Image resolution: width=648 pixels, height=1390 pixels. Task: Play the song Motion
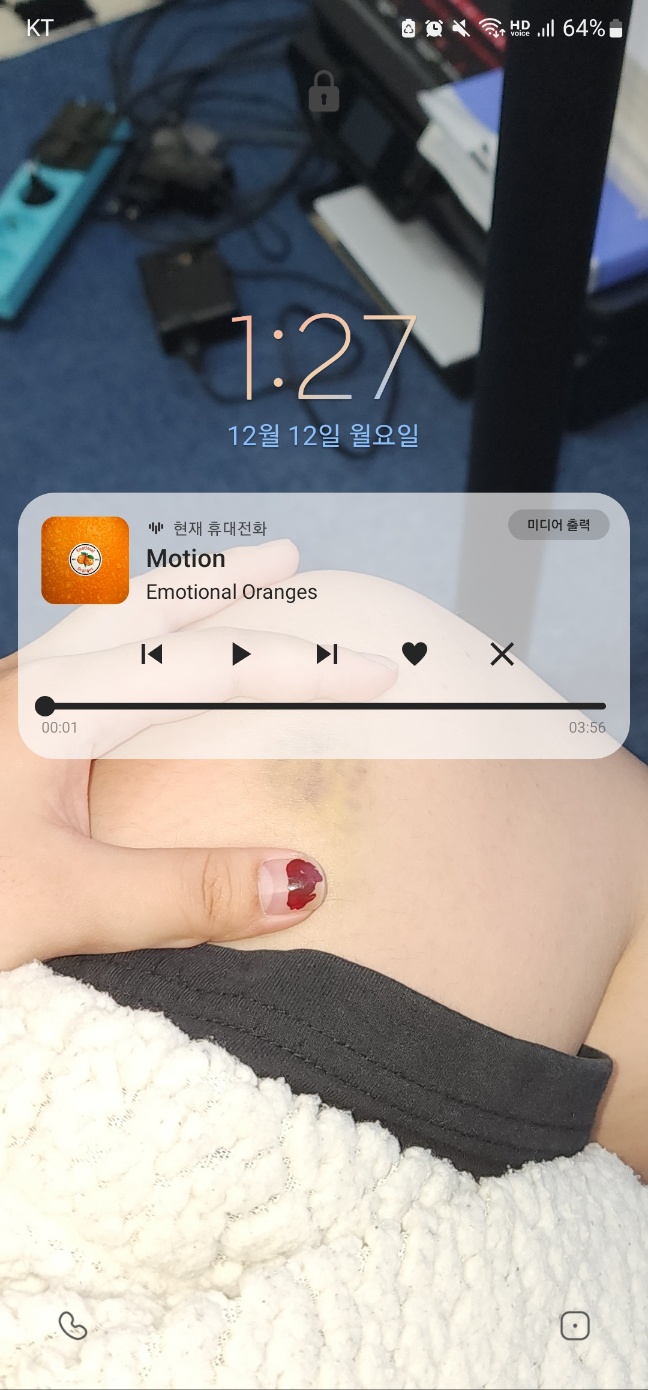[x=240, y=654]
